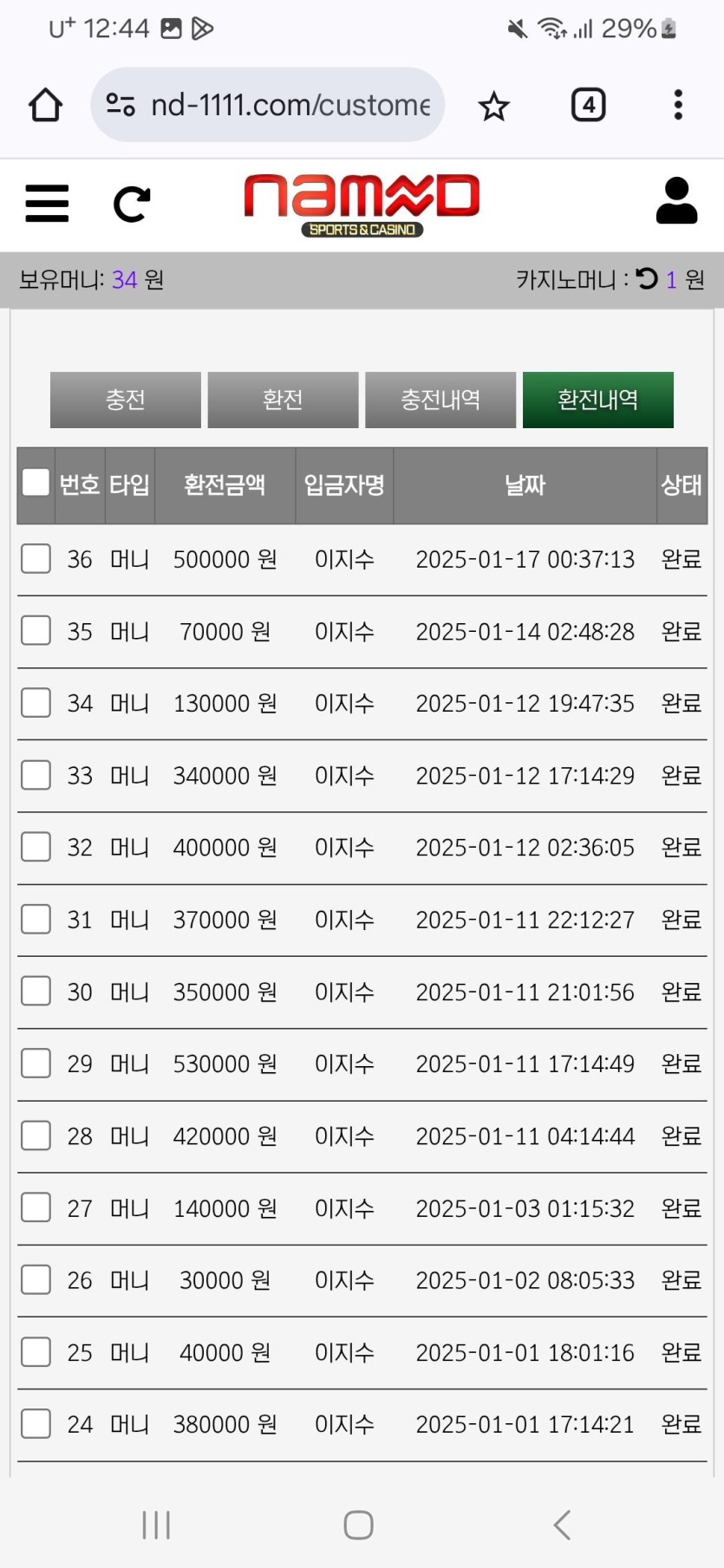This screenshot has width=724, height=1568.
Task: Go back with the system back button
Action: 562,1525
